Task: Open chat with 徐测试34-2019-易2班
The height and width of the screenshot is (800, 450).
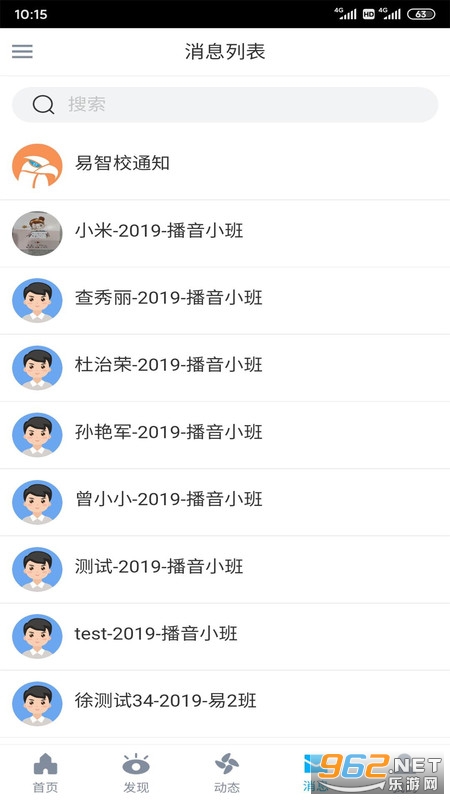Action: pos(225,704)
